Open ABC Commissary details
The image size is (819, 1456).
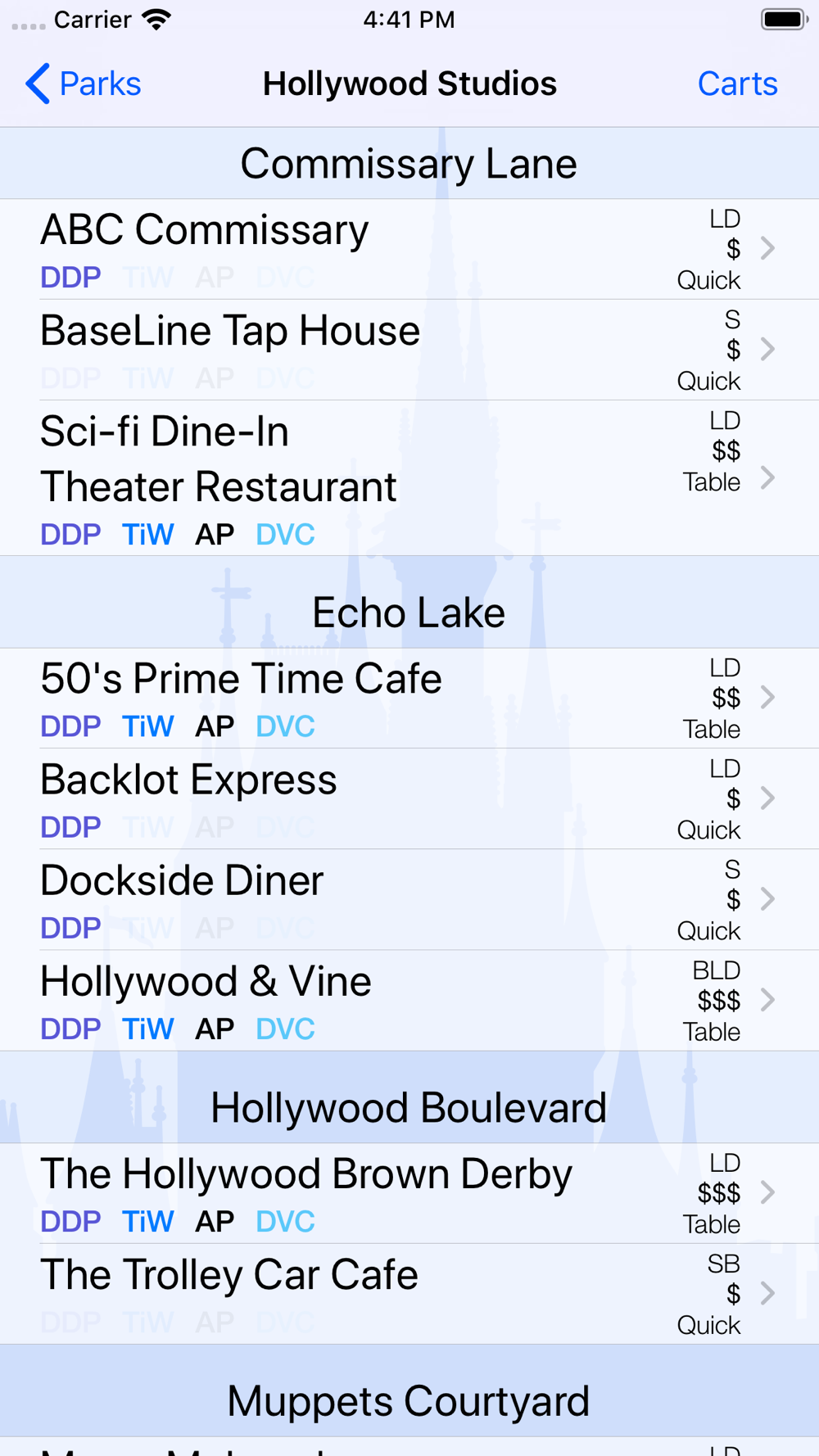409,249
